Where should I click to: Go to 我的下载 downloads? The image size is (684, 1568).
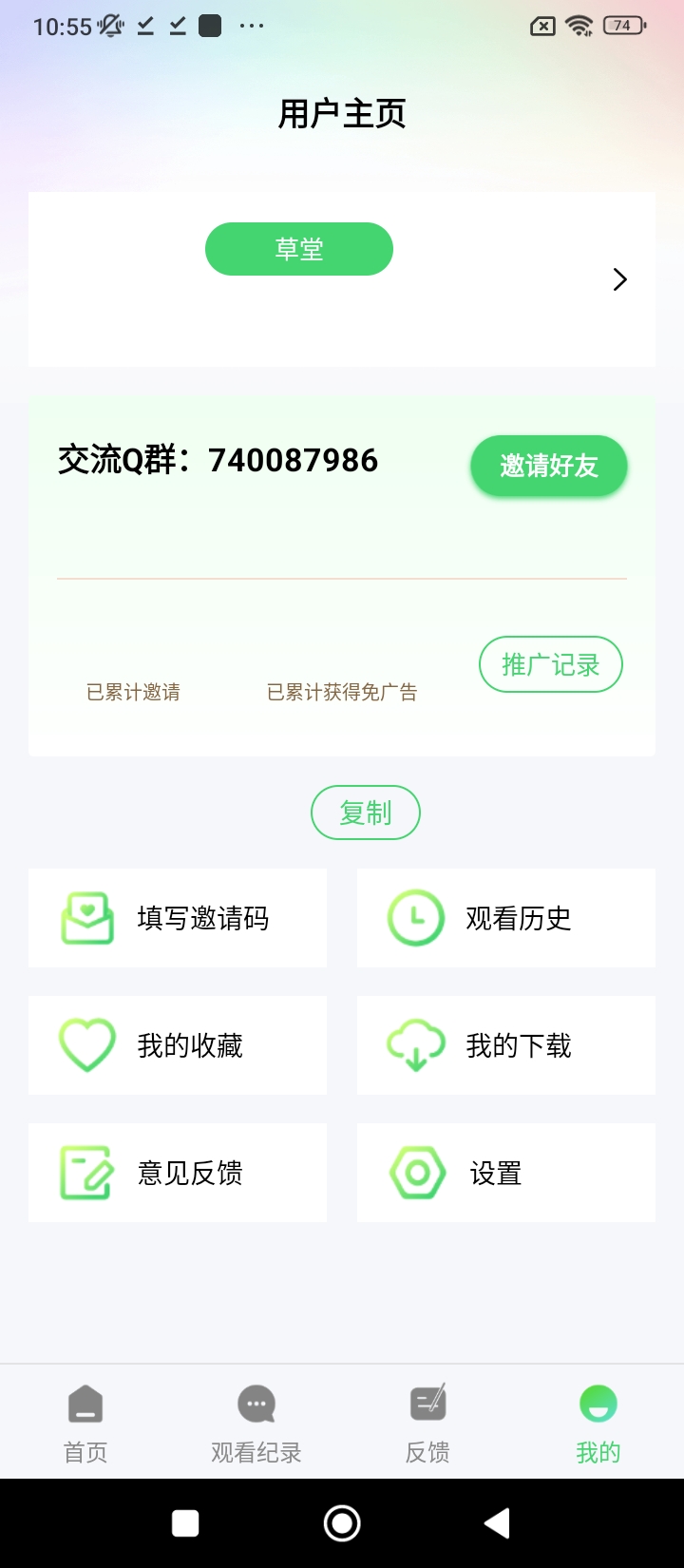pos(506,1045)
